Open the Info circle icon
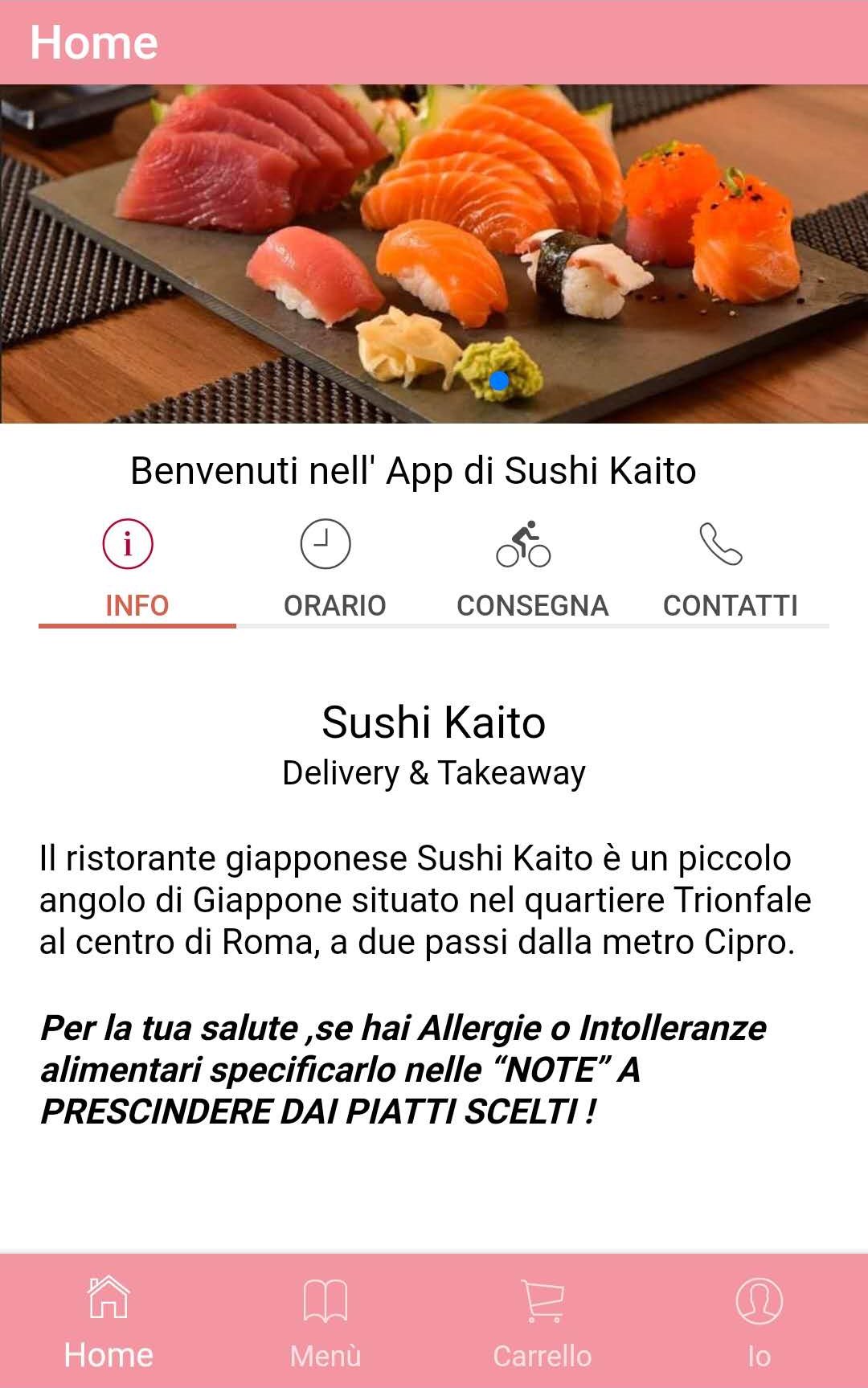The height and width of the screenshot is (1388, 868). (128, 543)
